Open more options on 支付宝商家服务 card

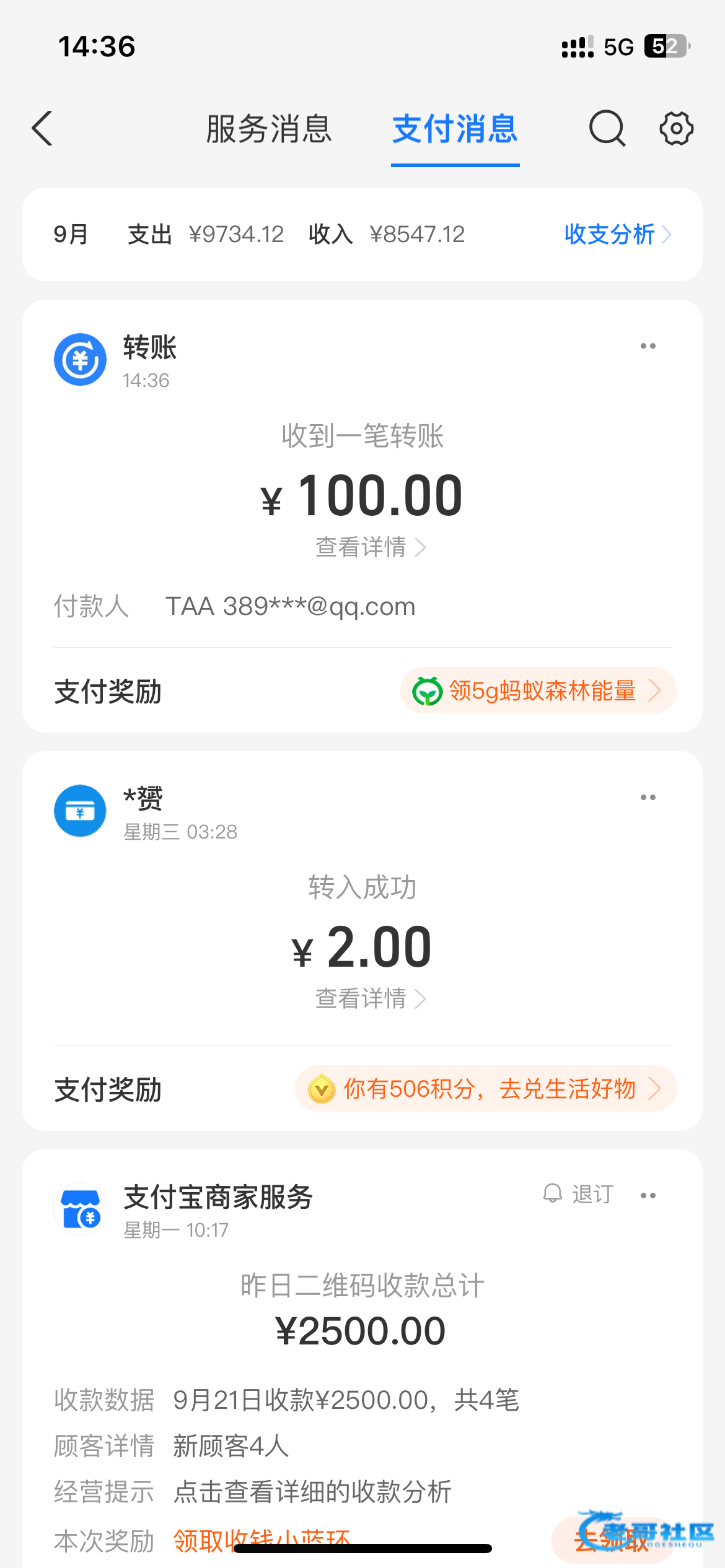[648, 1196]
